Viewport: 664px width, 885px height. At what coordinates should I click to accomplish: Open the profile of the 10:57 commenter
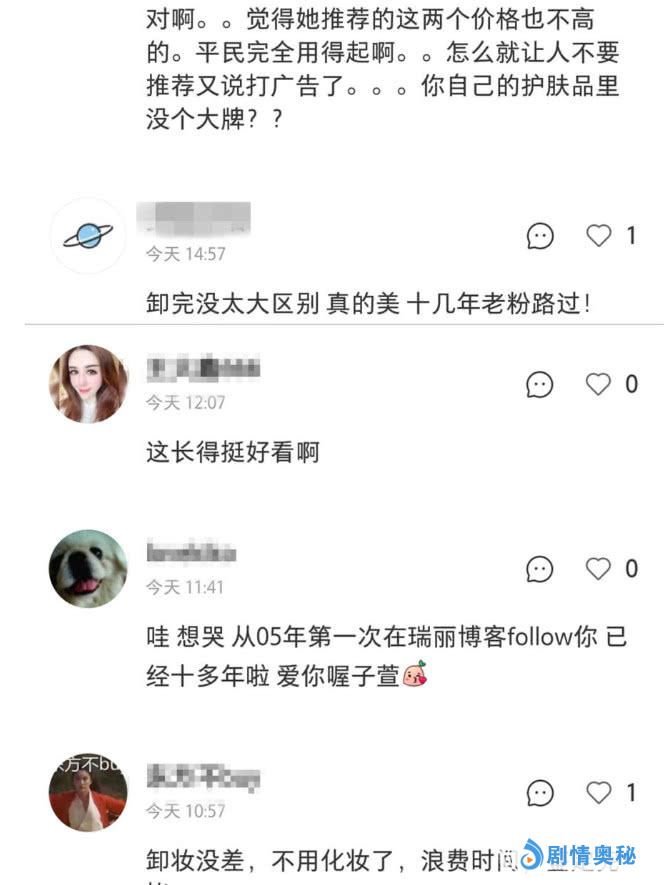click(88, 792)
